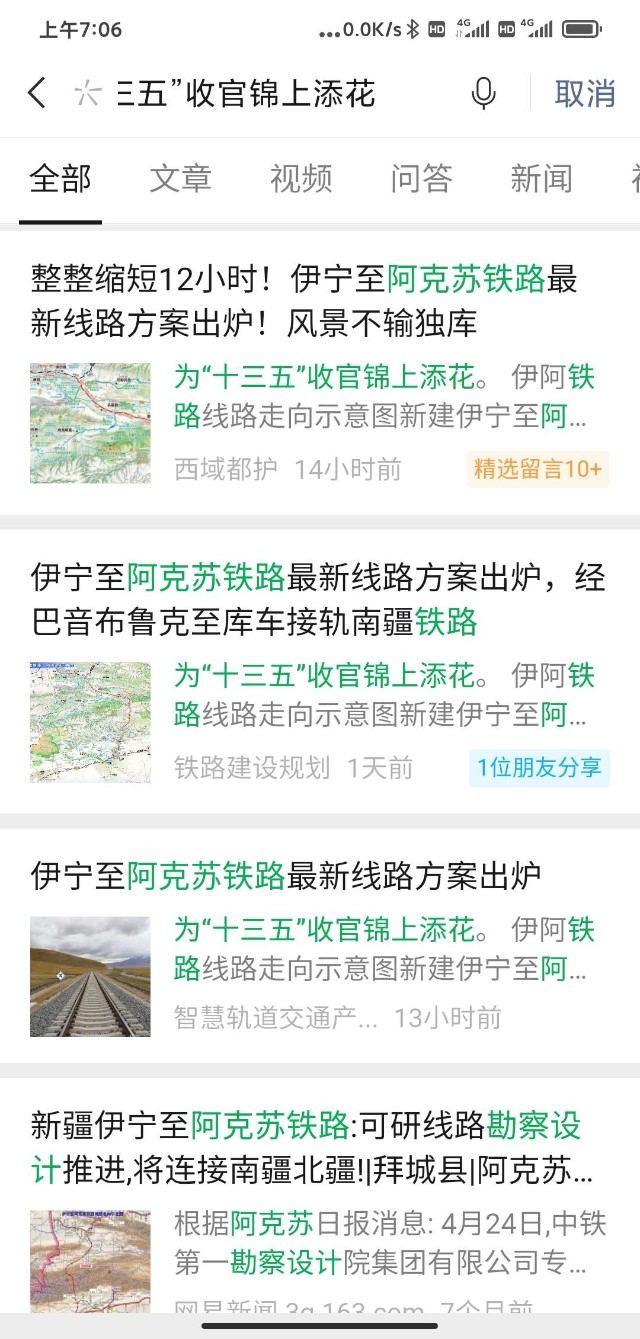
Task: Open the article from 铁路建设规划
Action: click(317, 598)
